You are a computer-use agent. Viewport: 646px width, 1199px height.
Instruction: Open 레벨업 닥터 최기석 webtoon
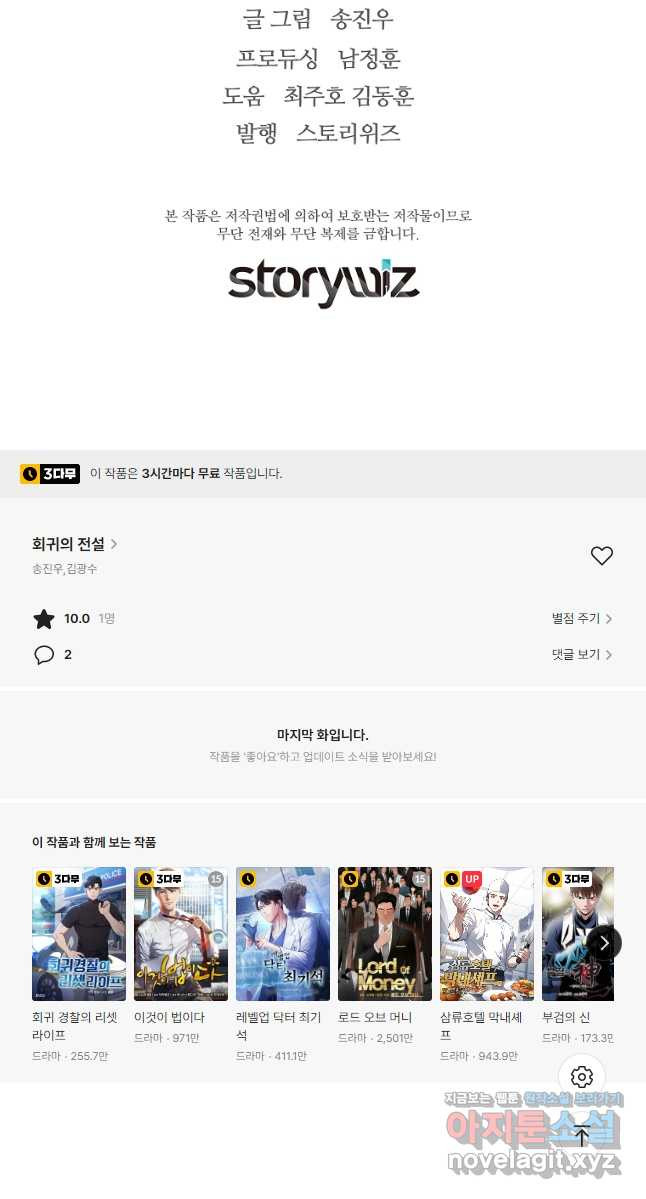[283, 934]
